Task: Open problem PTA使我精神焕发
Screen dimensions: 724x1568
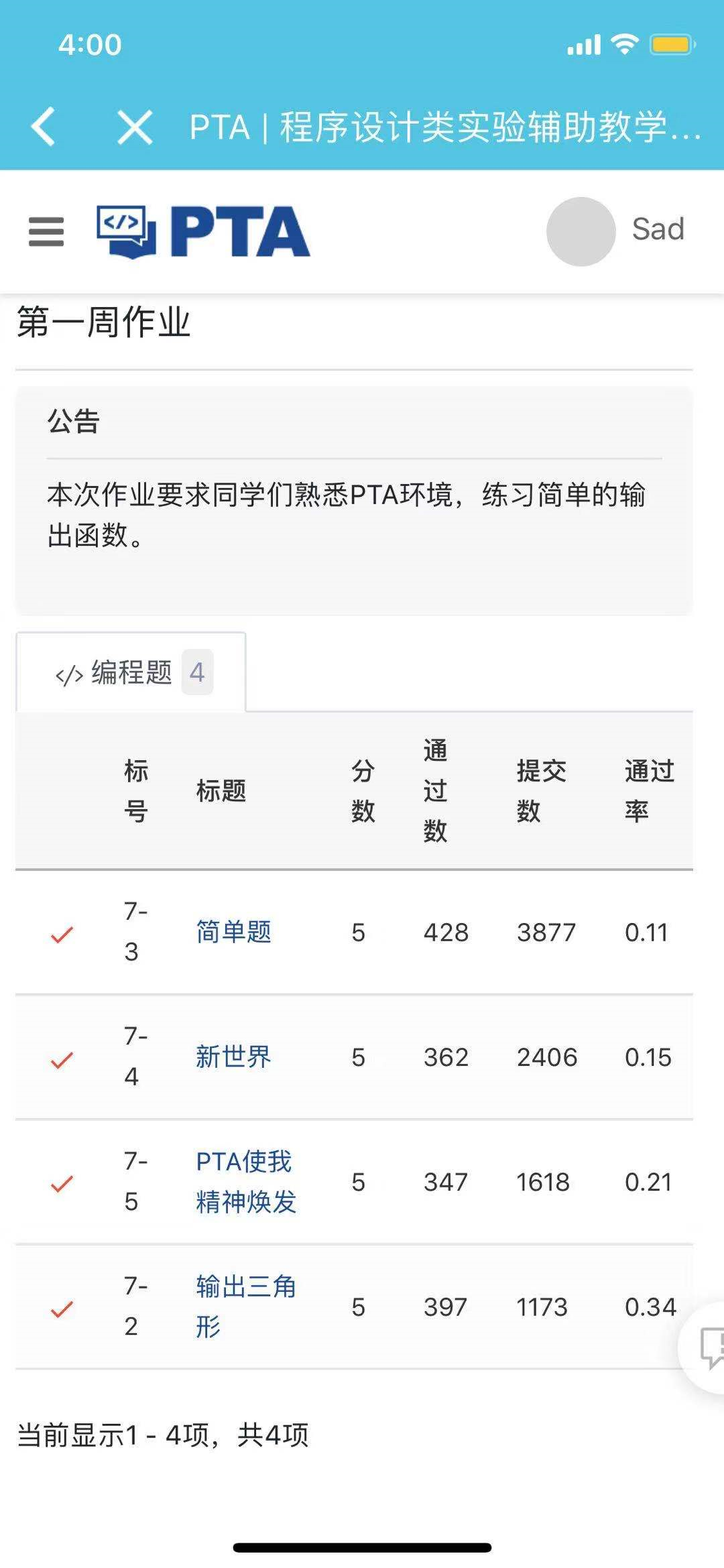Action: [245, 1181]
